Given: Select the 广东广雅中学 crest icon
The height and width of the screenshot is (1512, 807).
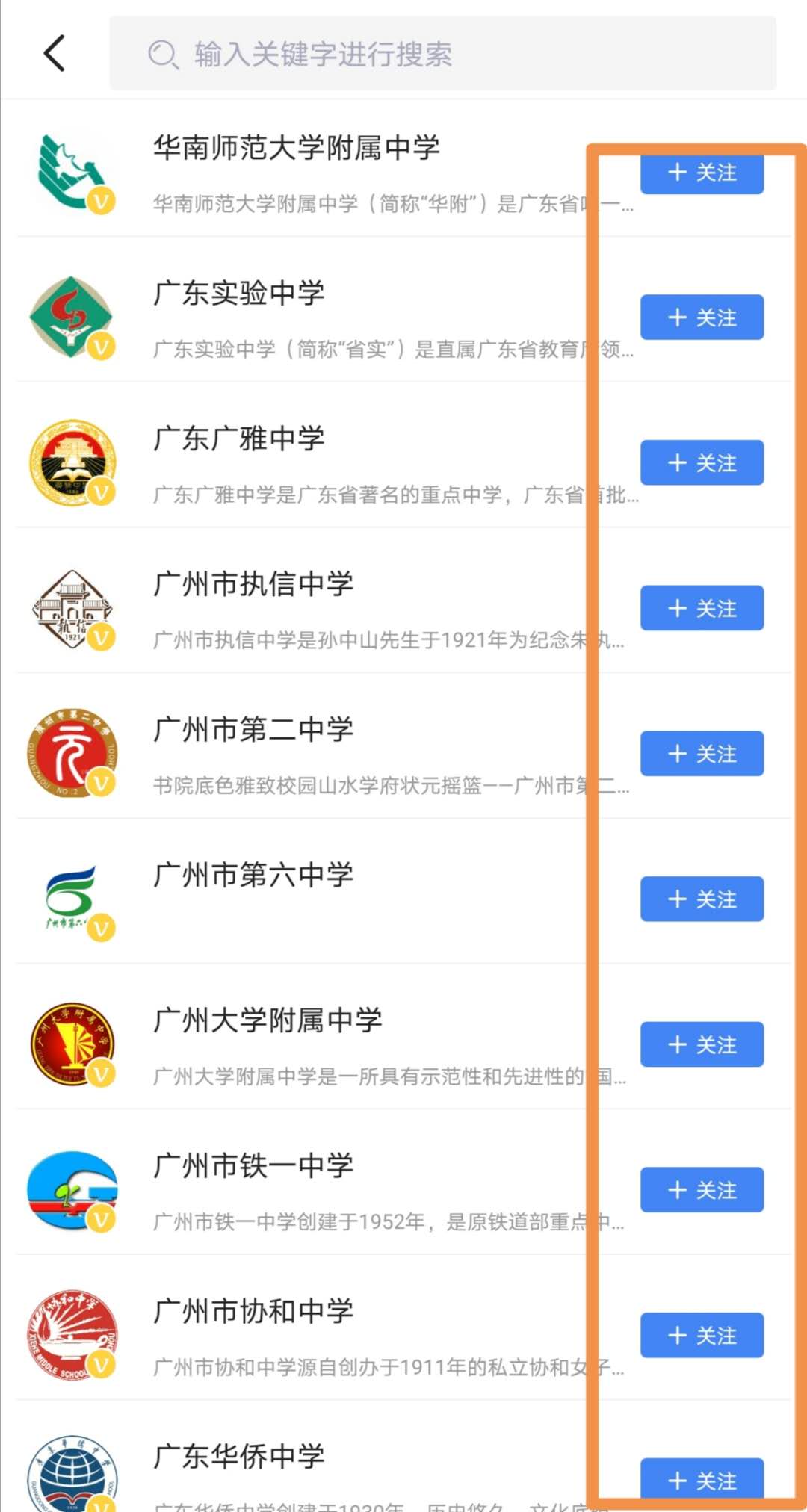Looking at the screenshot, I should 72,461.
